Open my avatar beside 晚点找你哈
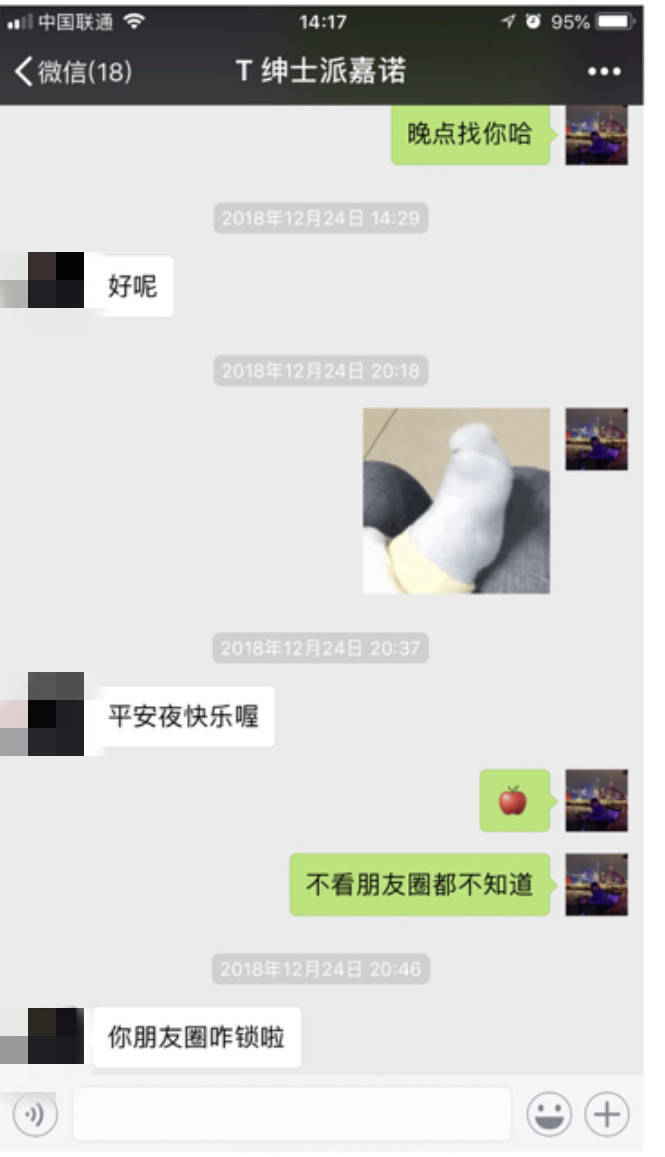Image resolution: width=665 pixels, height=1157 pixels. 596,134
